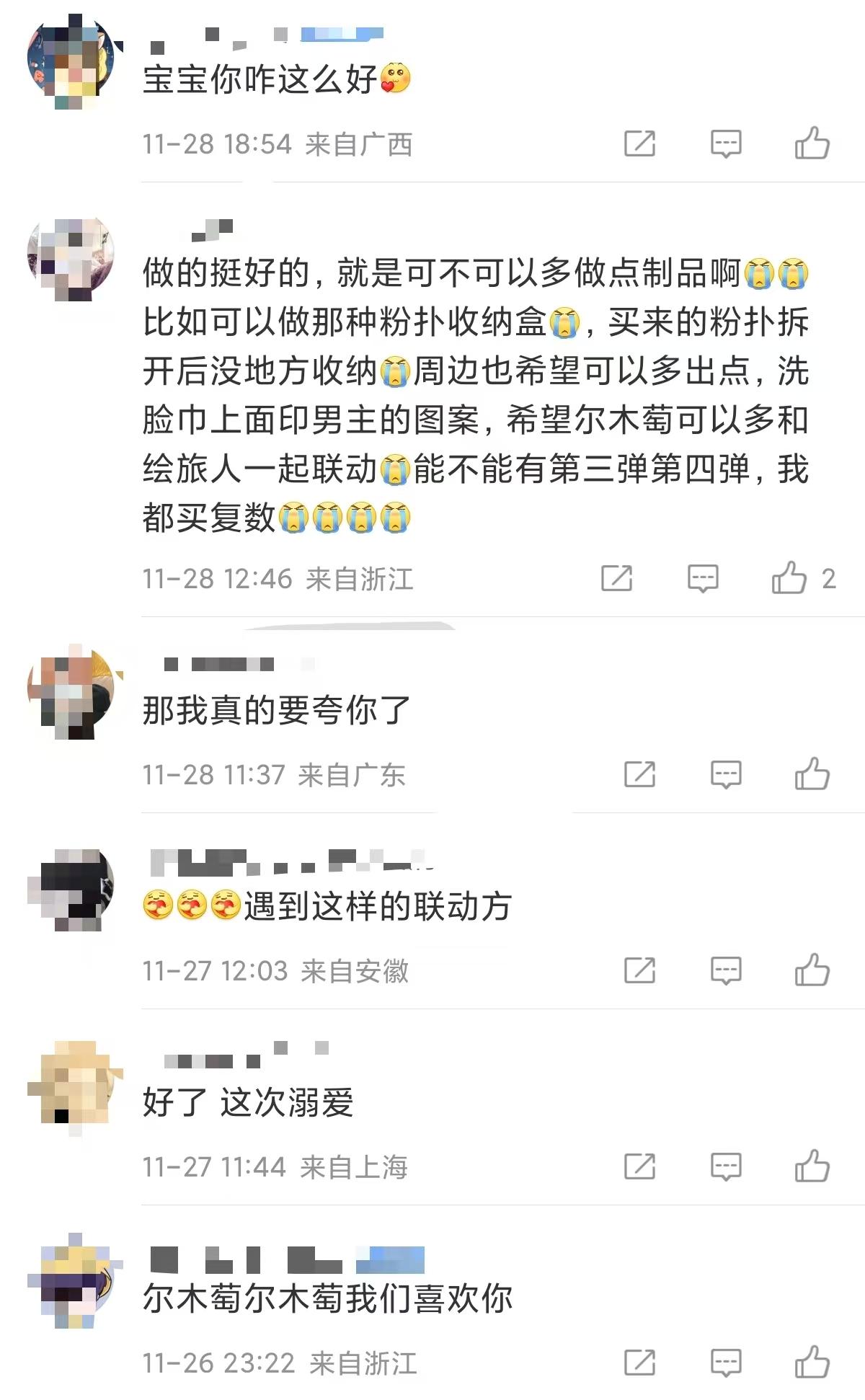Repost the comment "那我真的要夸你了"
Viewport: 865px width, 1400px height.
tap(639, 774)
